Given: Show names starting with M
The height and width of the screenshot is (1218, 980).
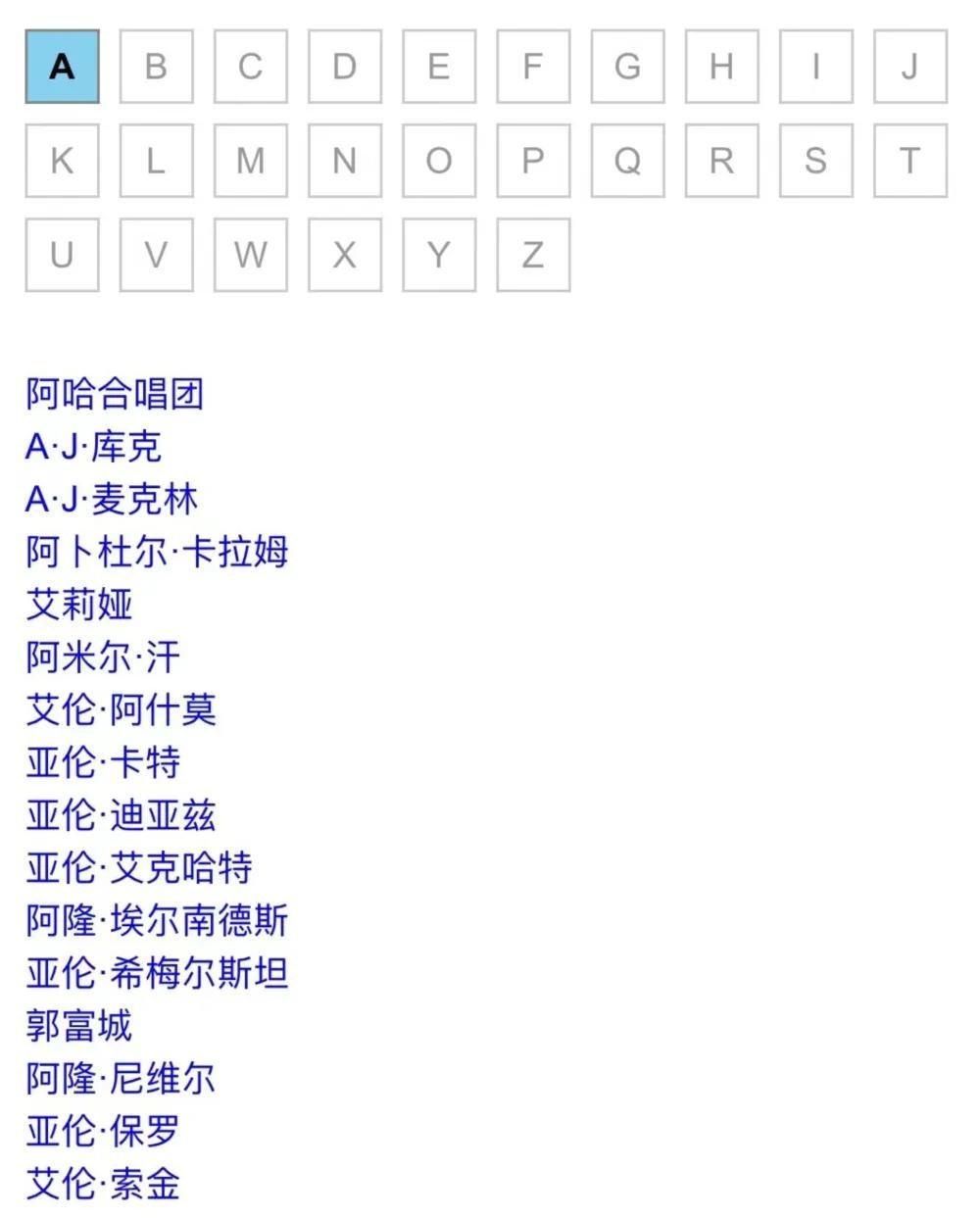Looking at the screenshot, I should tap(250, 161).
